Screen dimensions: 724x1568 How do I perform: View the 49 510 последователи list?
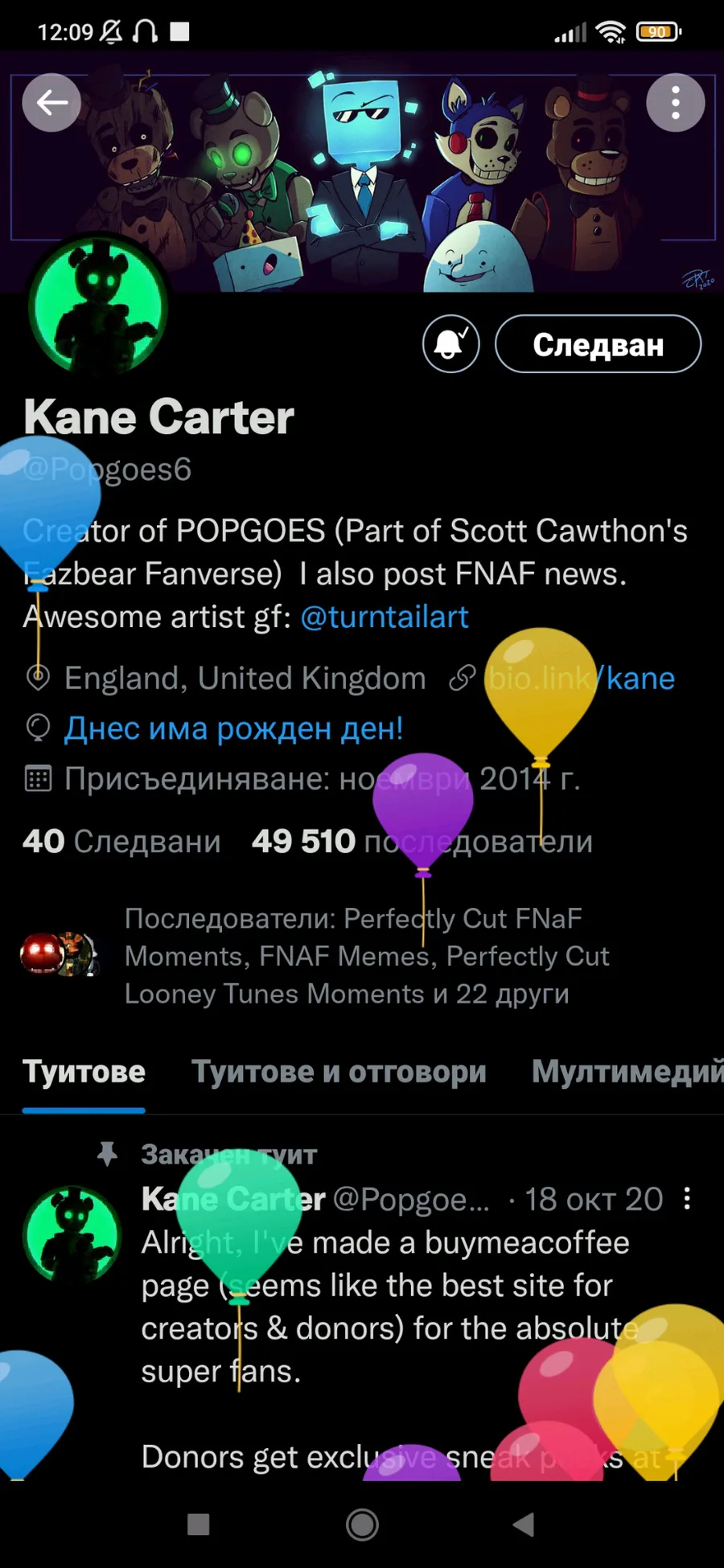click(x=422, y=841)
